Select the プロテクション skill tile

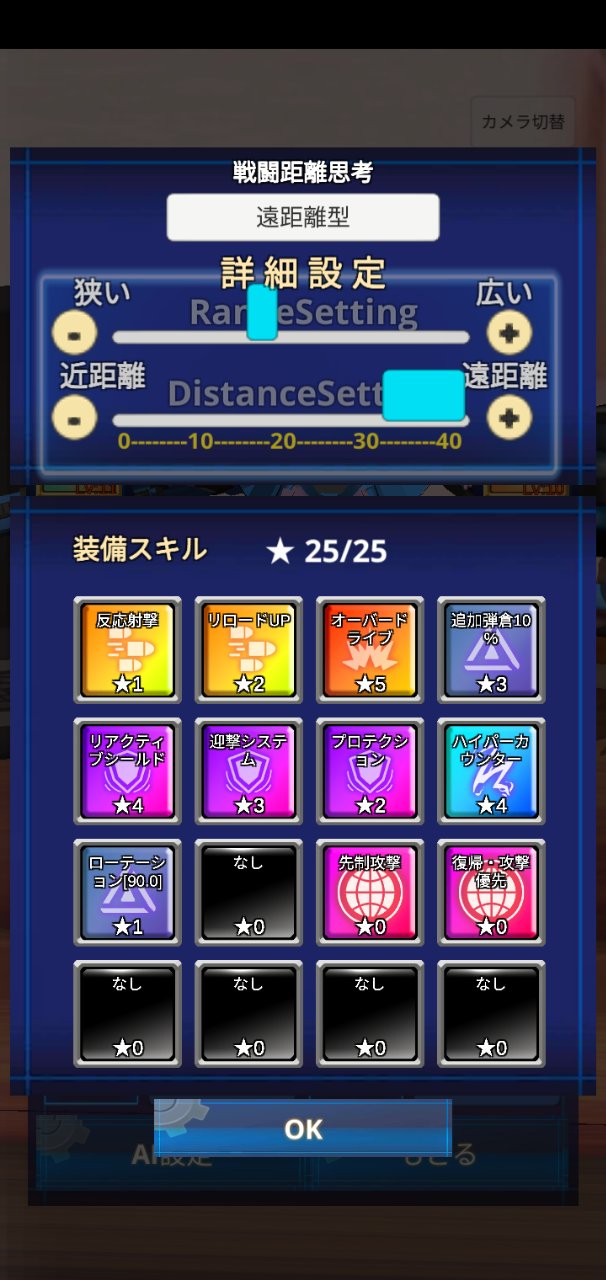[x=370, y=771]
